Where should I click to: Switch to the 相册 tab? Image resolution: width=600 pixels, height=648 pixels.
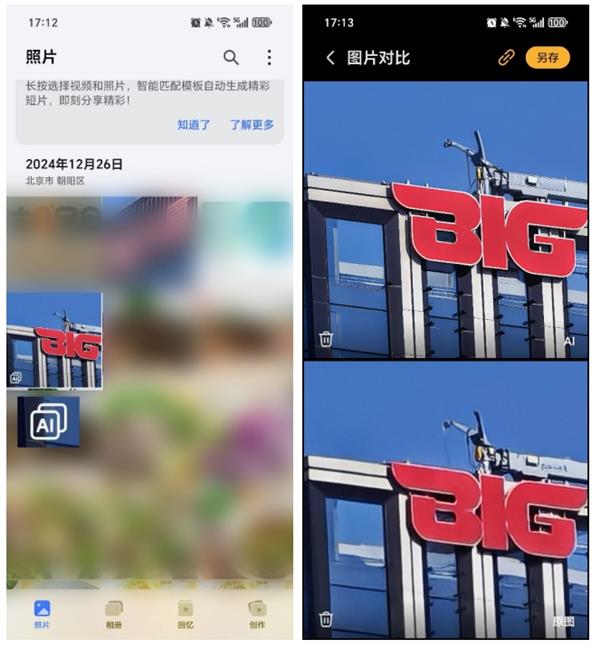[x=114, y=612]
